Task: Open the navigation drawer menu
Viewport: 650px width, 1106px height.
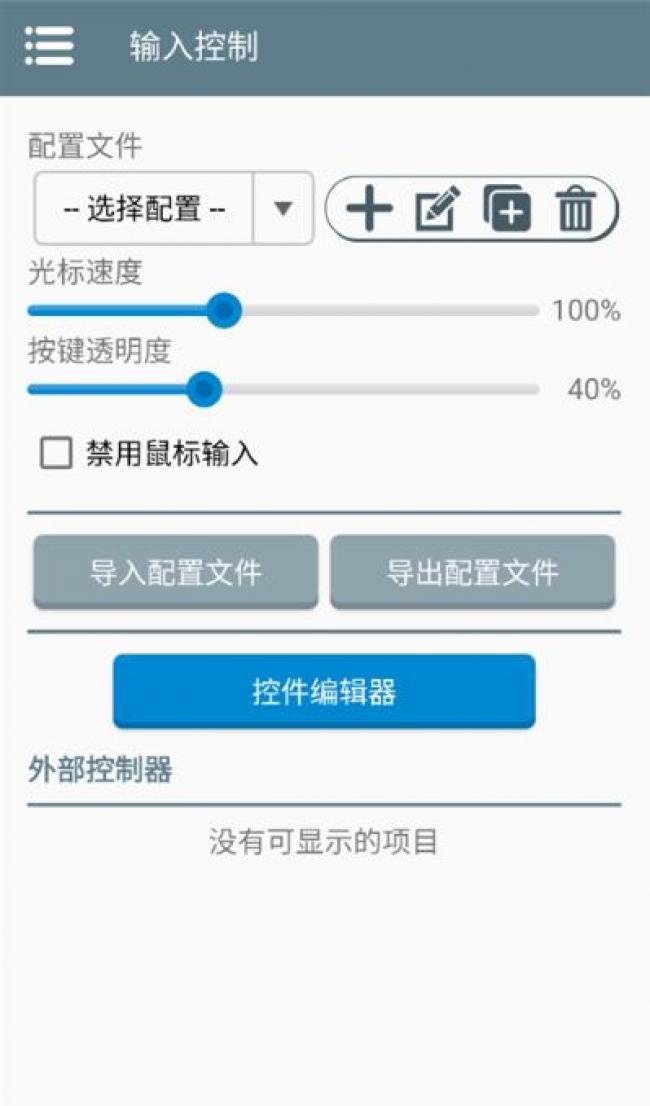Action: tap(49, 46)
